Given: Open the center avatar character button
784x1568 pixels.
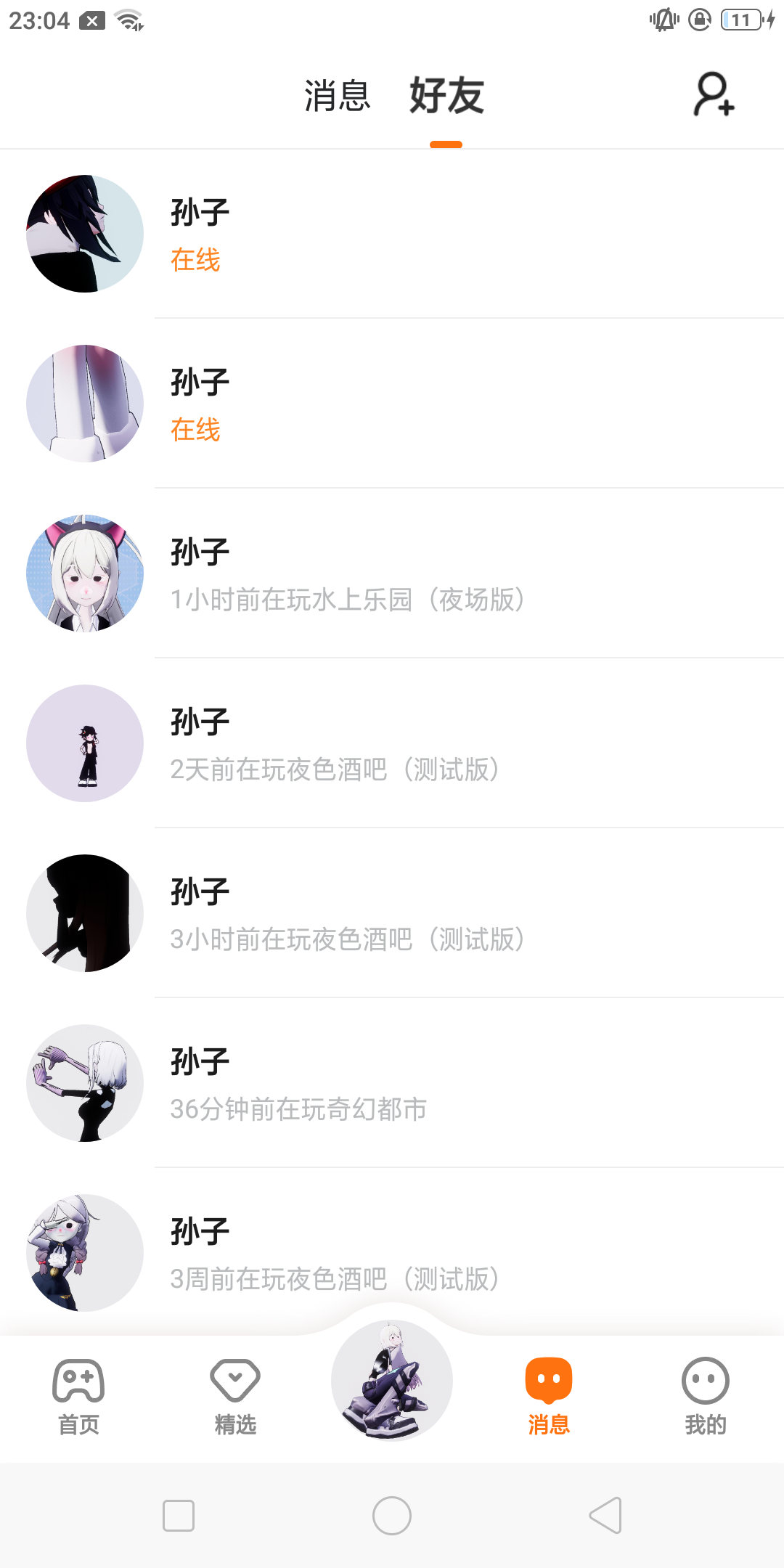Looking at the screenshot, I should pyautogui.click(x=392, y=1379).
